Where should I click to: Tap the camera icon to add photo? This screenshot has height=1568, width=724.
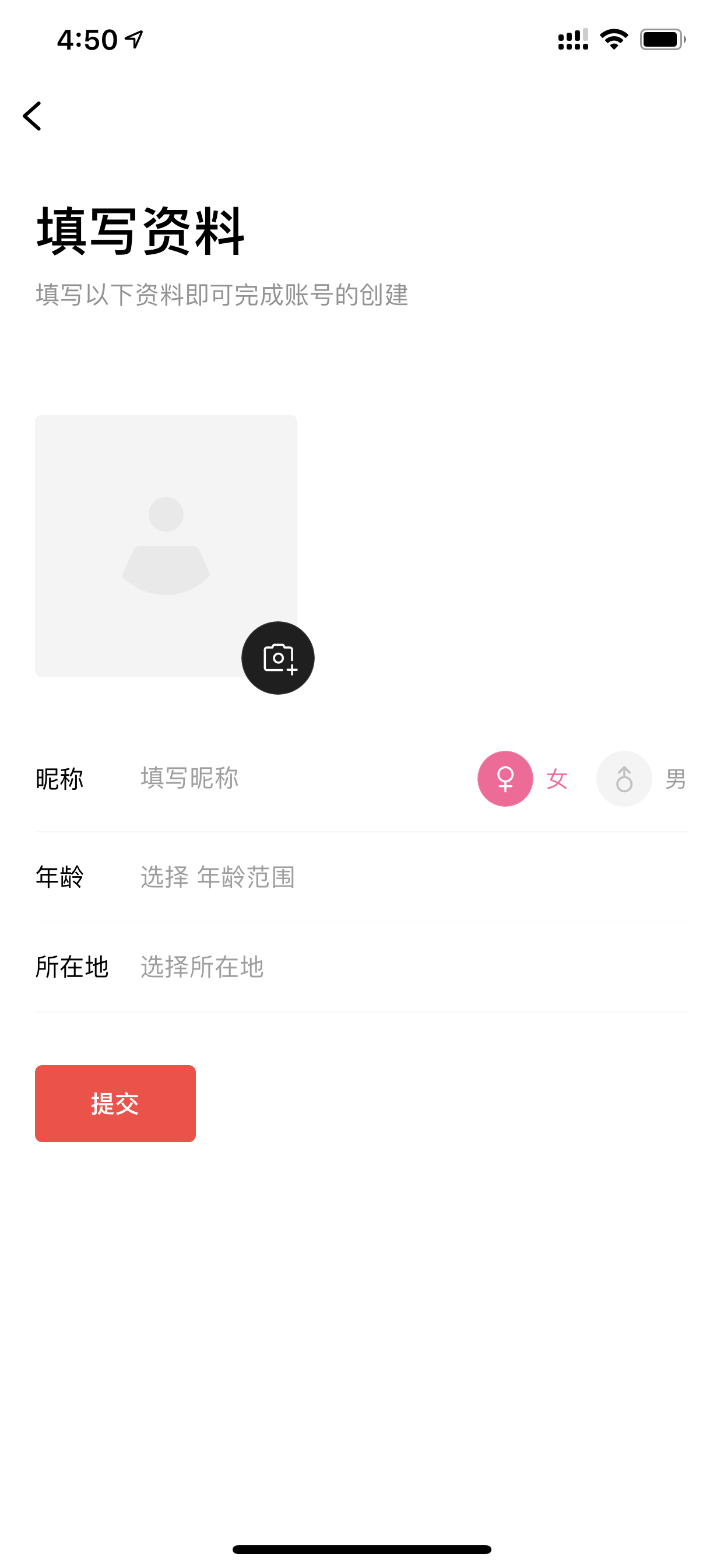278,658
